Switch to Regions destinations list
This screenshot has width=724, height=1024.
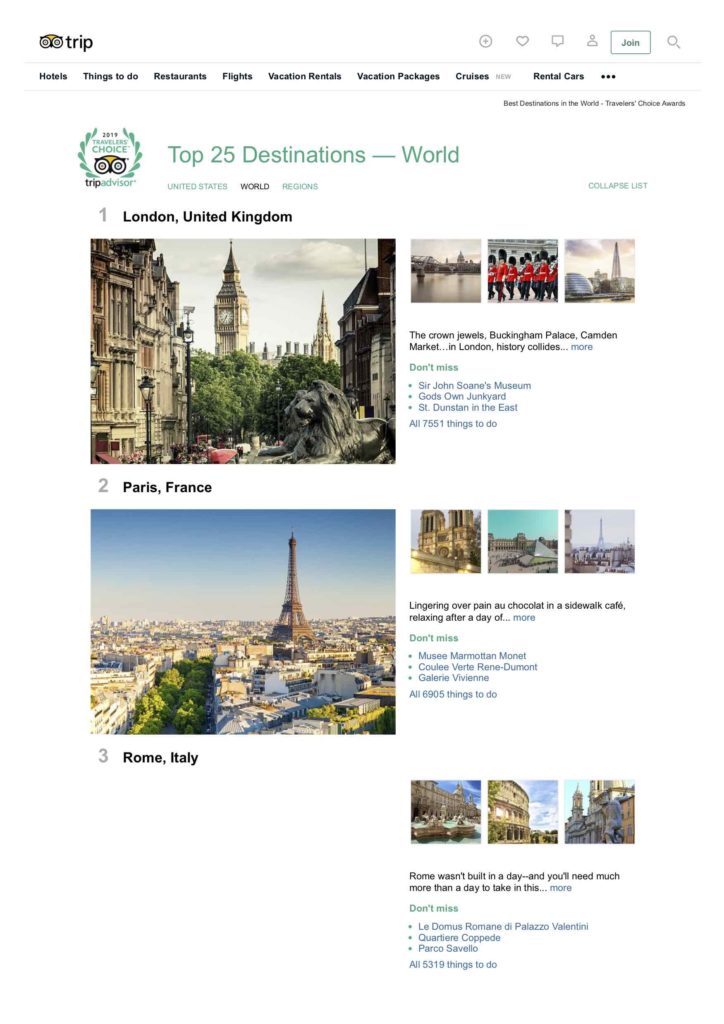coord(300,186)
